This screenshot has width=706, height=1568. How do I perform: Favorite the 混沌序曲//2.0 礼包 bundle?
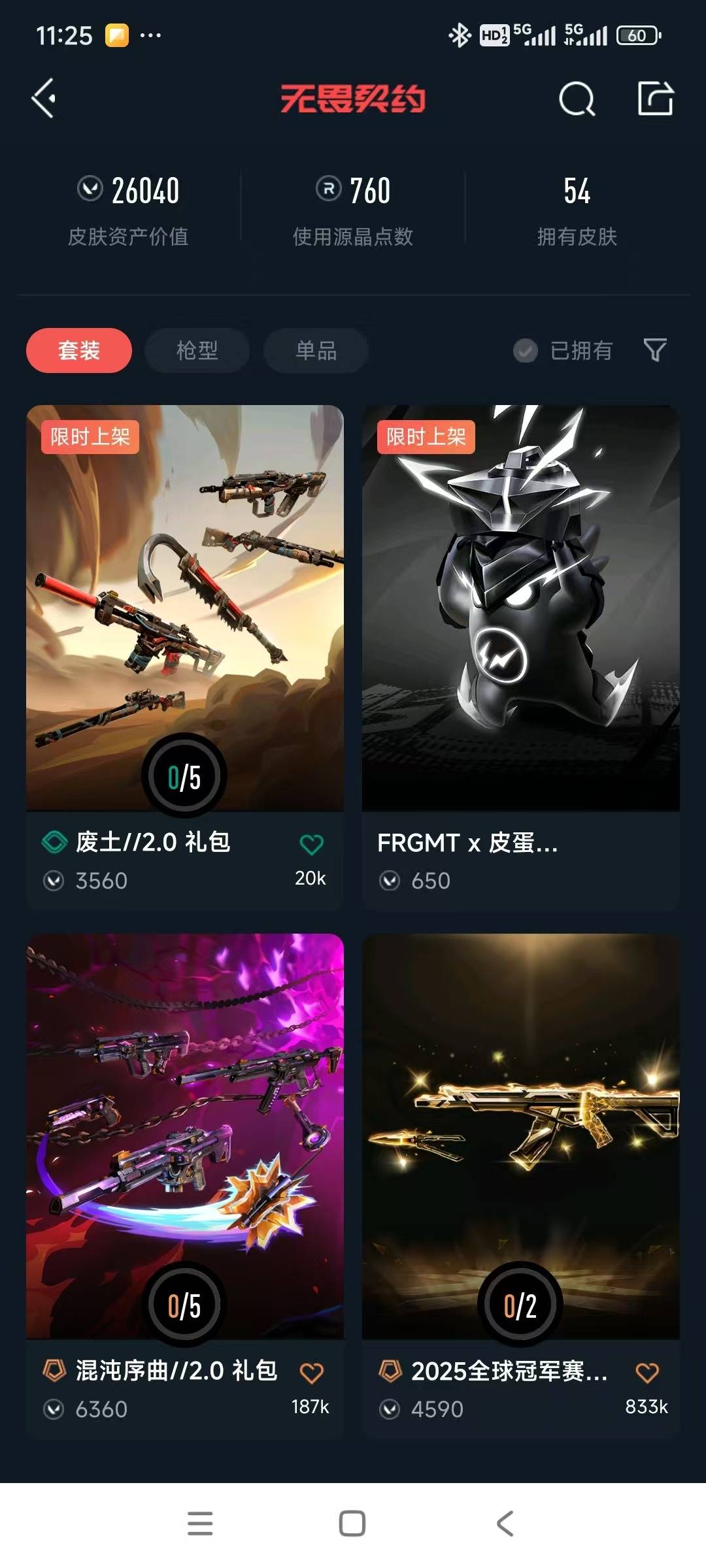click(x=312, y=1373)
